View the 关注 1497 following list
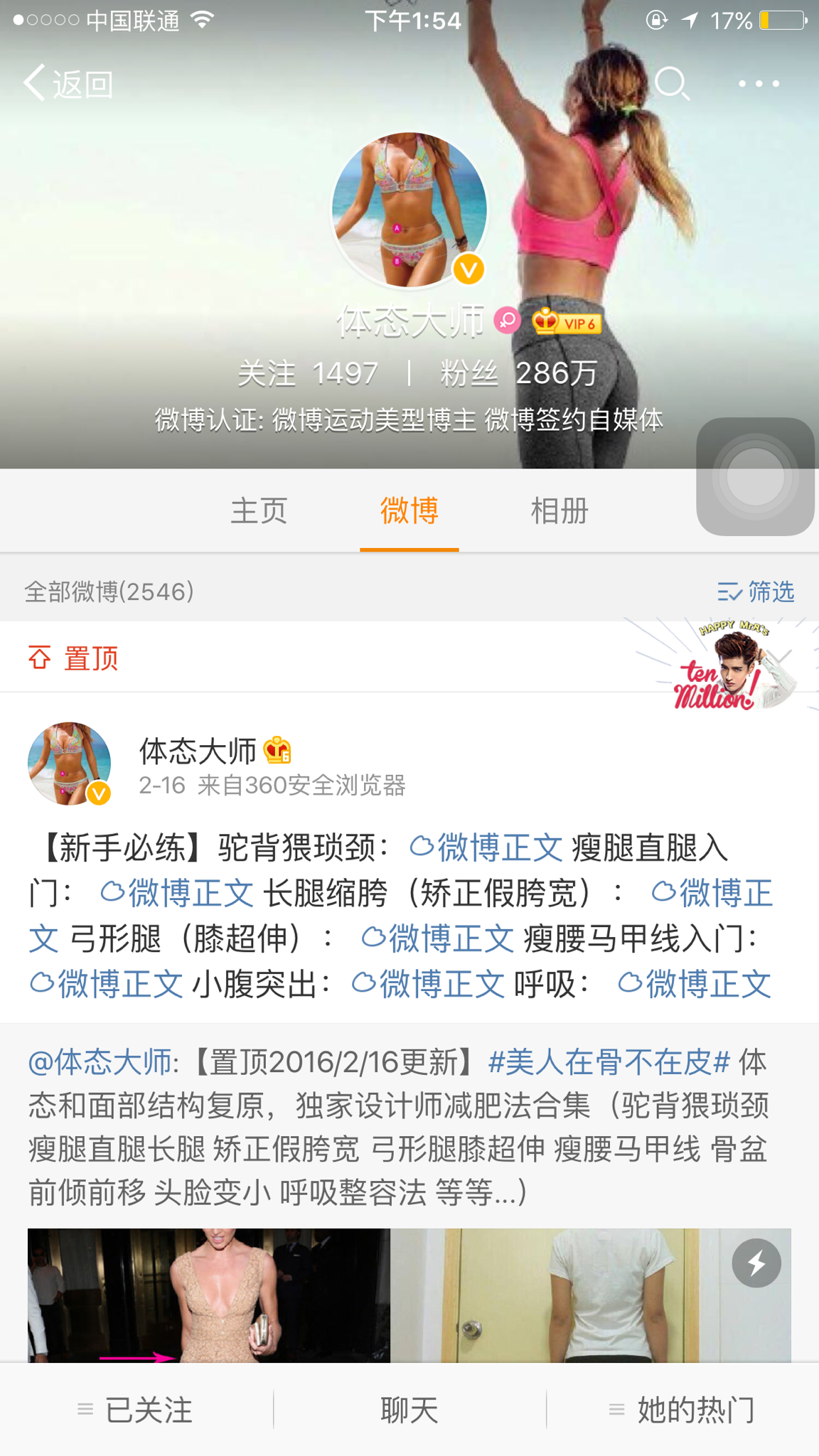The image size is (819, 1456). [308, 373]
